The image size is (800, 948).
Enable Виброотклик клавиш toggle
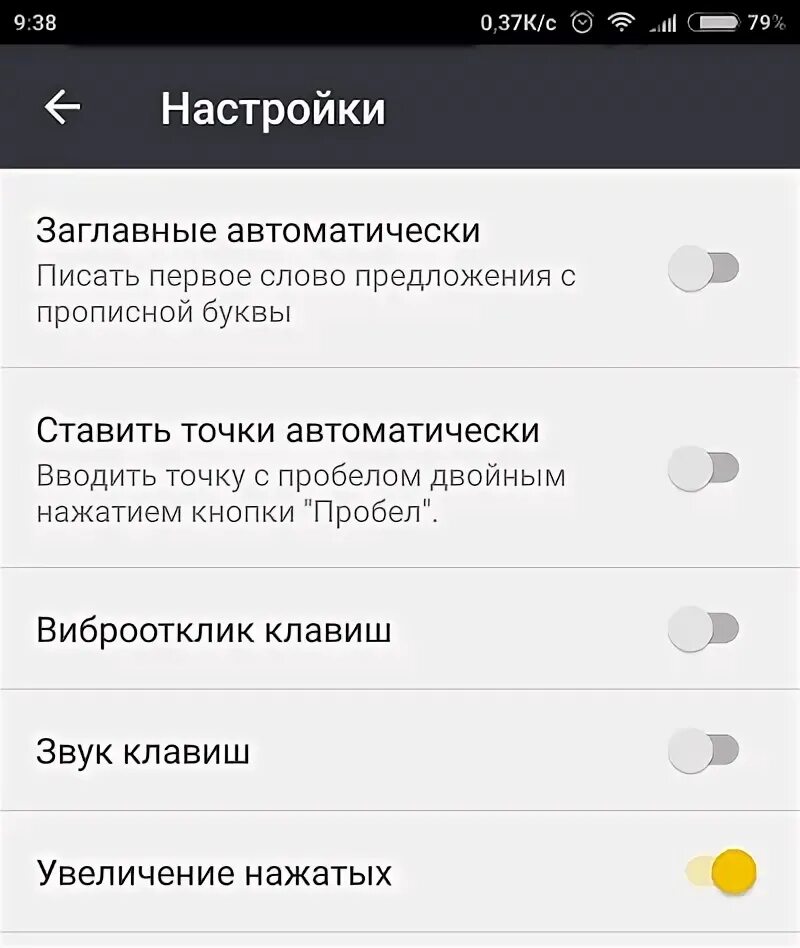click(703, 629)
